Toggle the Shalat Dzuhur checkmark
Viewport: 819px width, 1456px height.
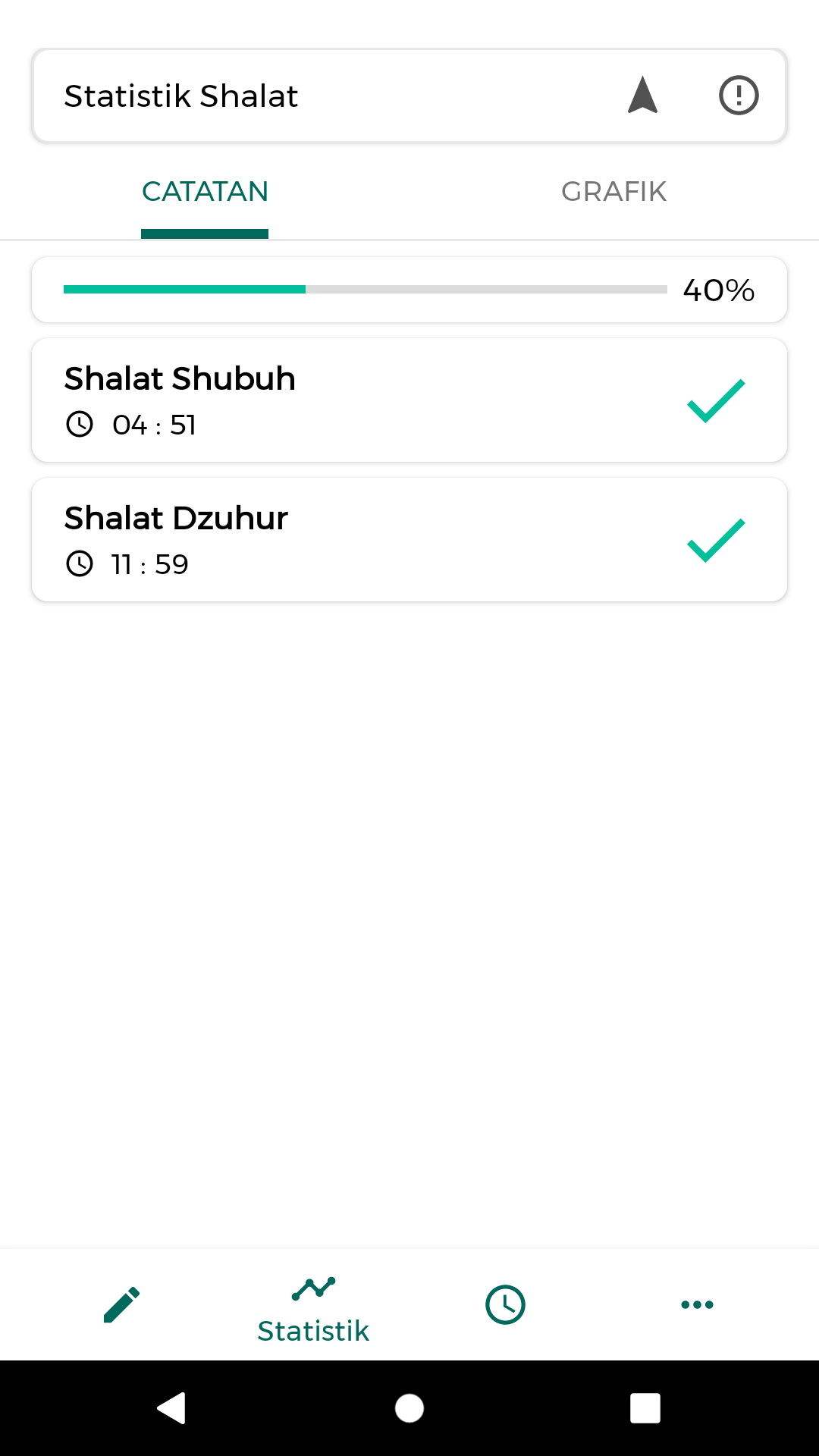[716, 540]
